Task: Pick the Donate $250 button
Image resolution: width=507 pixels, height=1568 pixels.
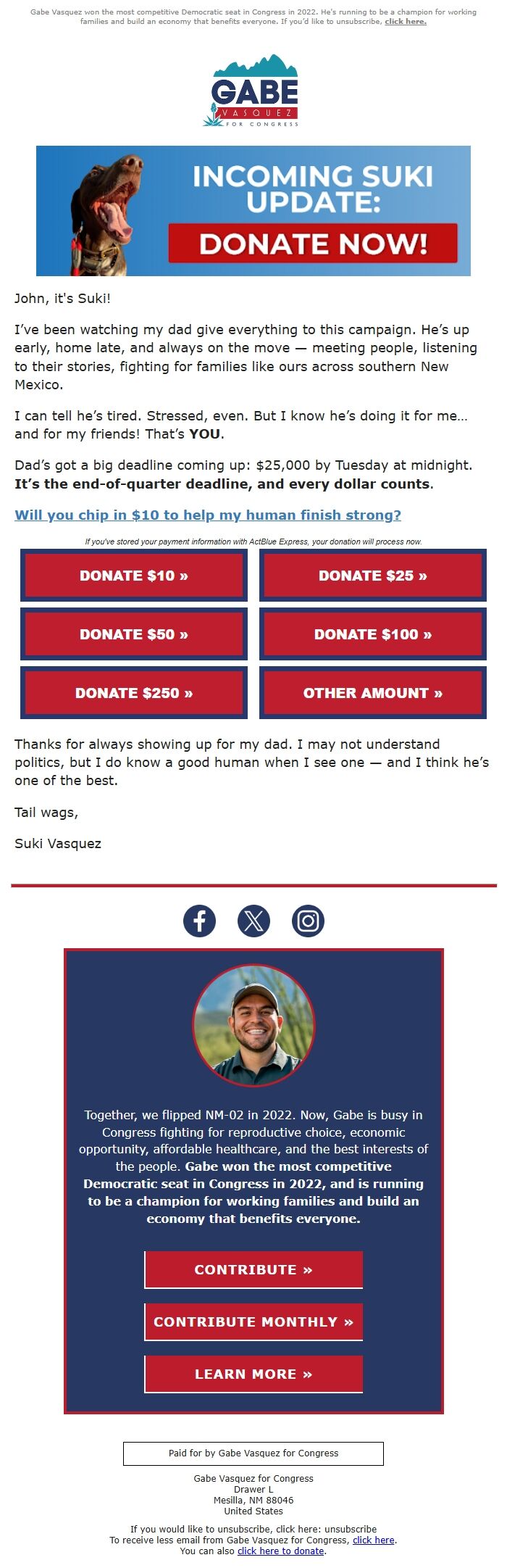Action: click(x=134, y=693)
